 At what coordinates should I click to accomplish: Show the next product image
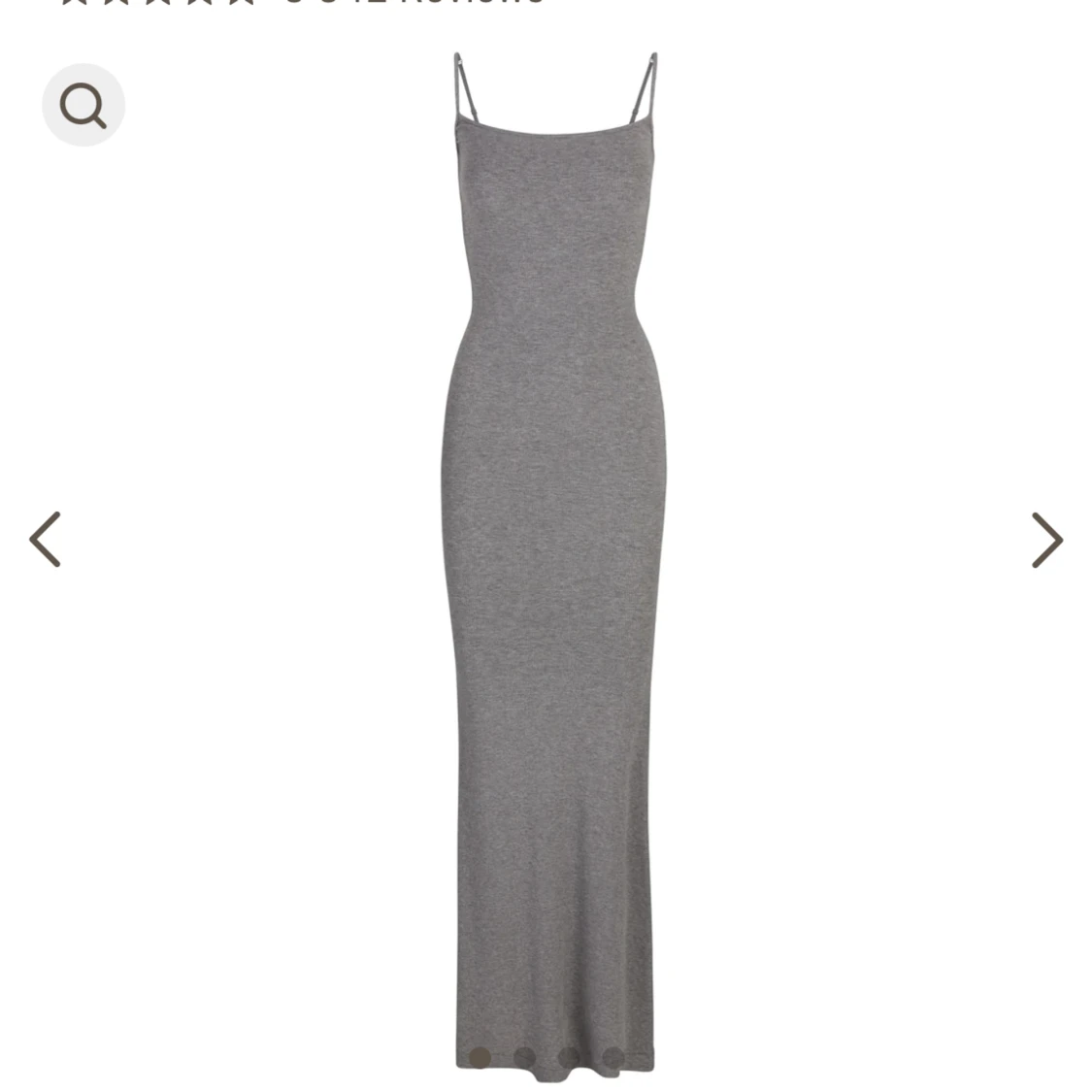1046,540
